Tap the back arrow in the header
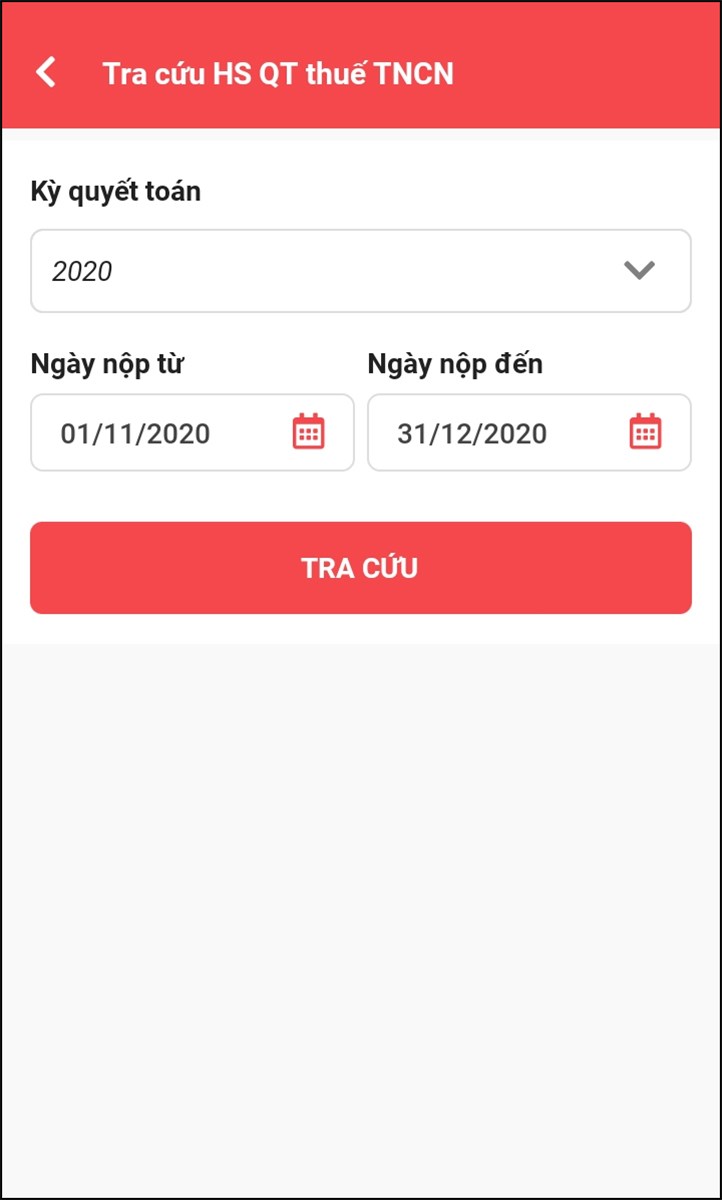 [x=45, y=70]
